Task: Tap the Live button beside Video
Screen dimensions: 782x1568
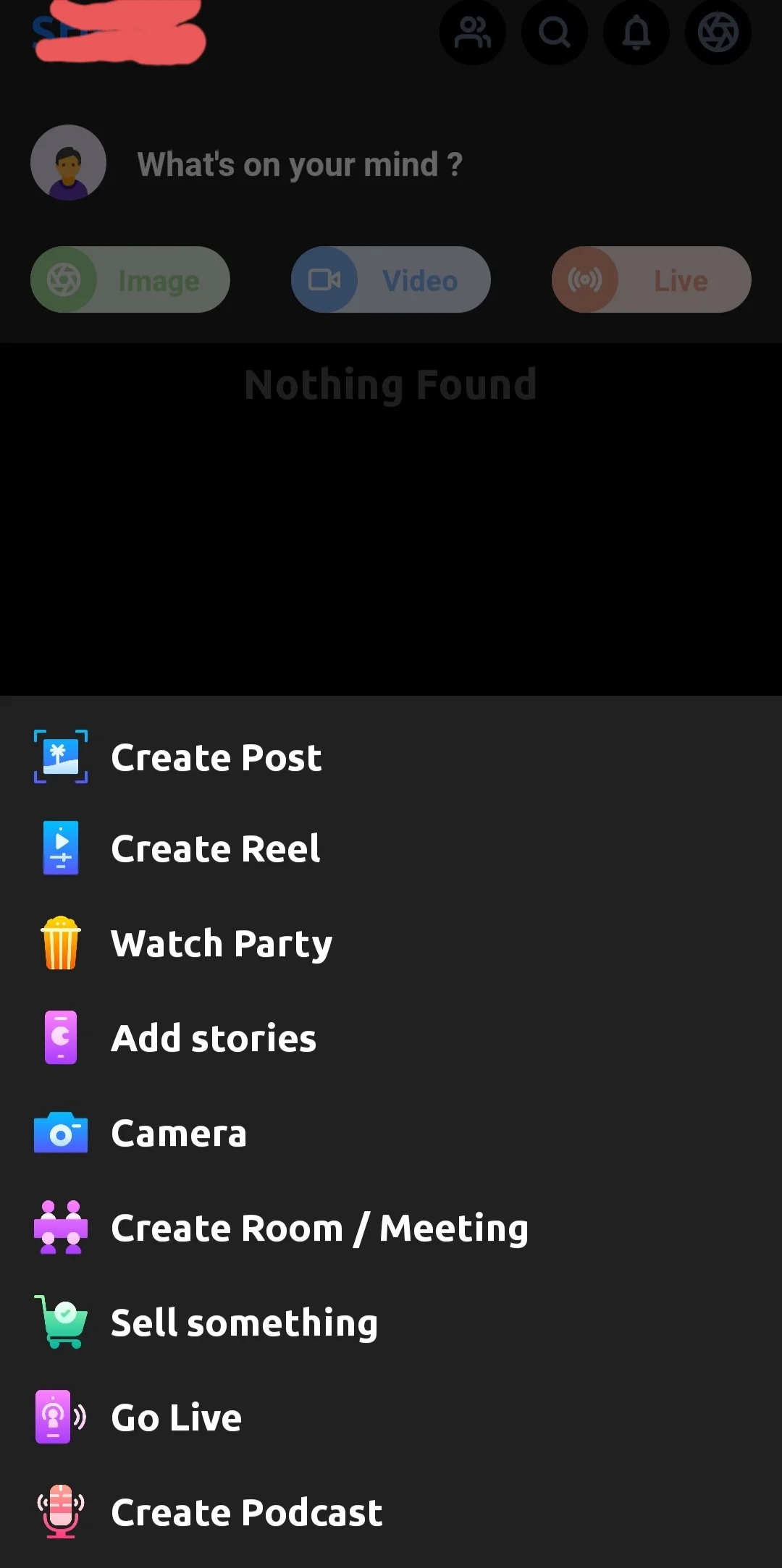Action: (652, 280)
